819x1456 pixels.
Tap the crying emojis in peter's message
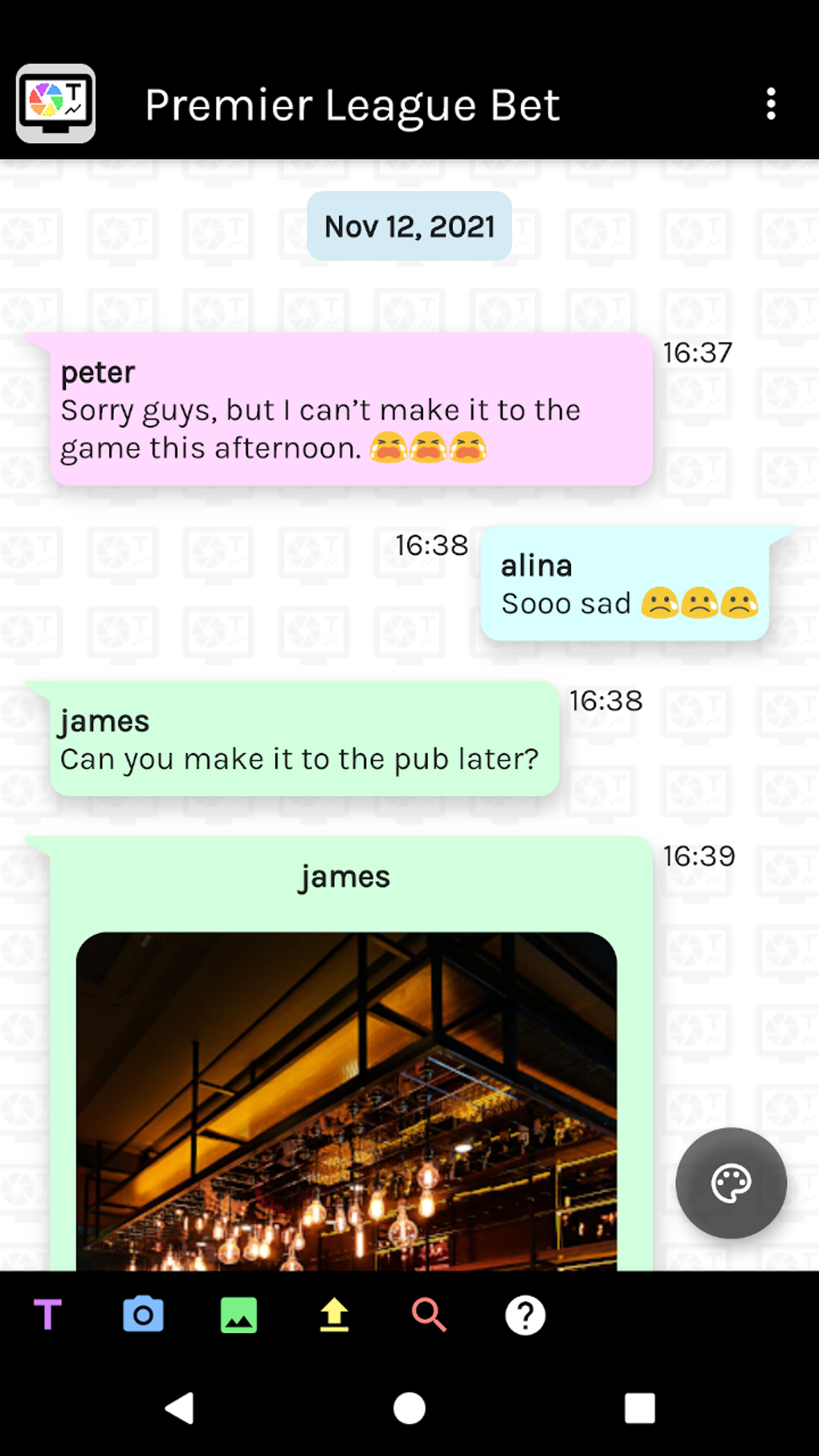click(x=430, y=448)
